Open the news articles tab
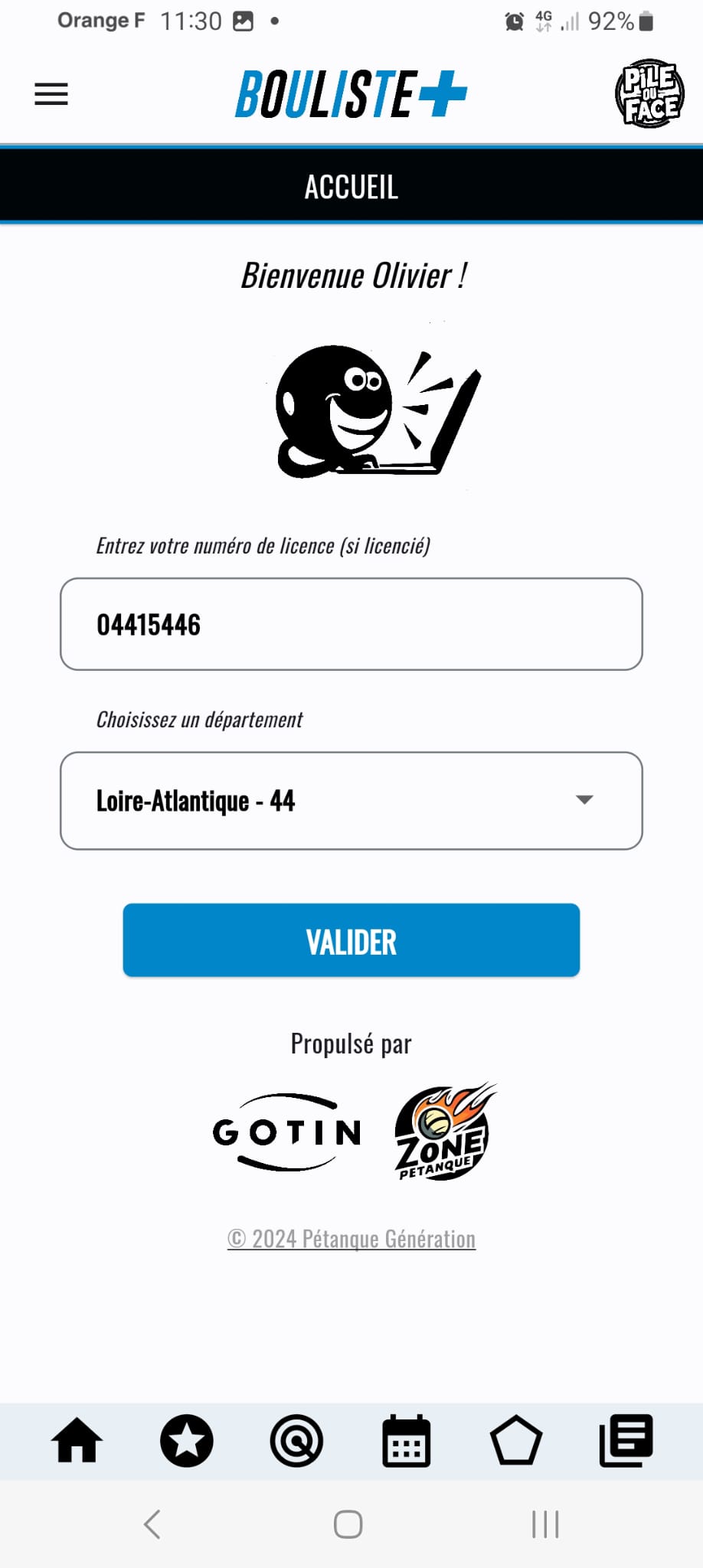The image size is (703, 1568). (626, 1441)
